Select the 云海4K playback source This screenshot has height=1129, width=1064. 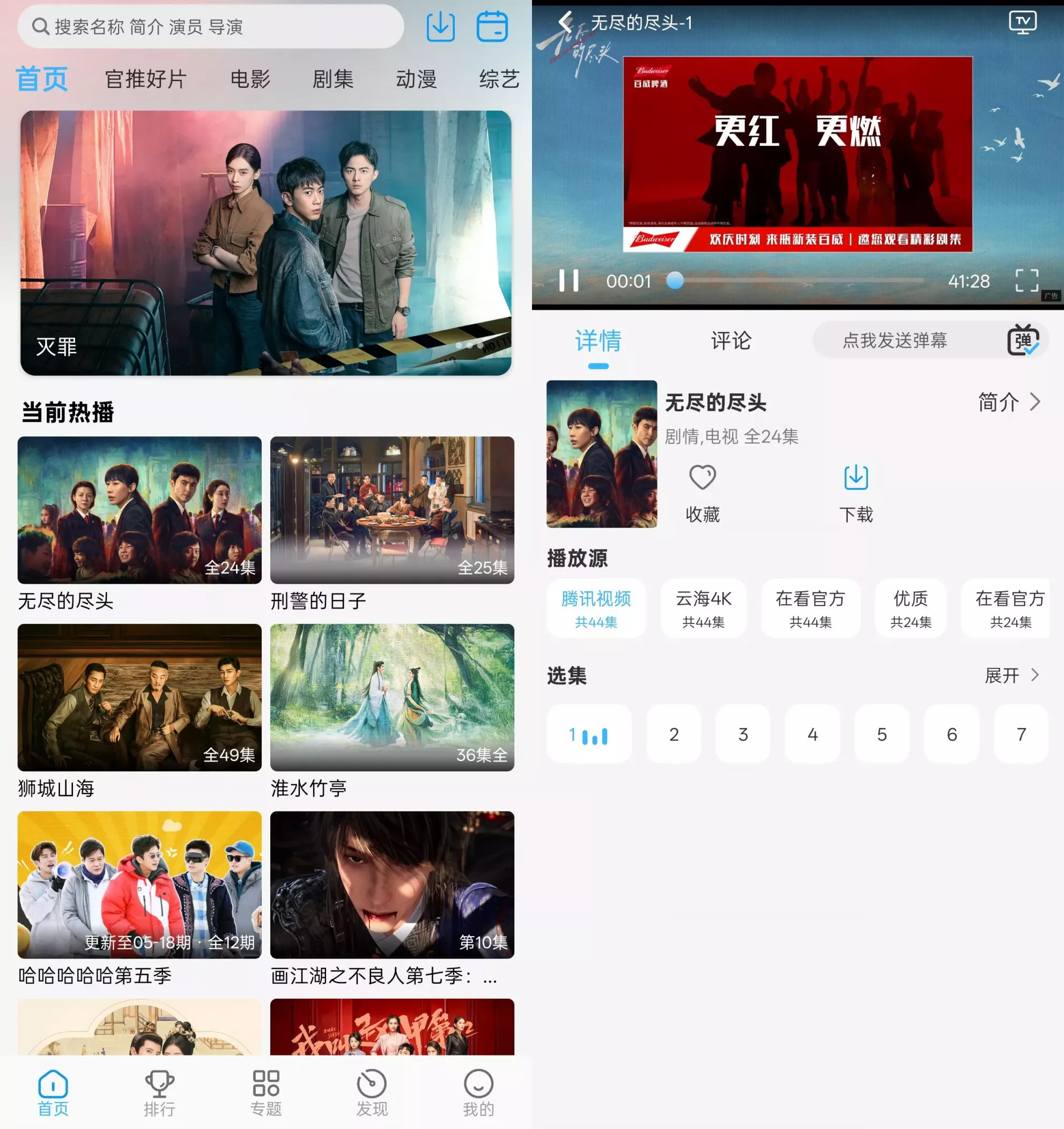point(703,608)
